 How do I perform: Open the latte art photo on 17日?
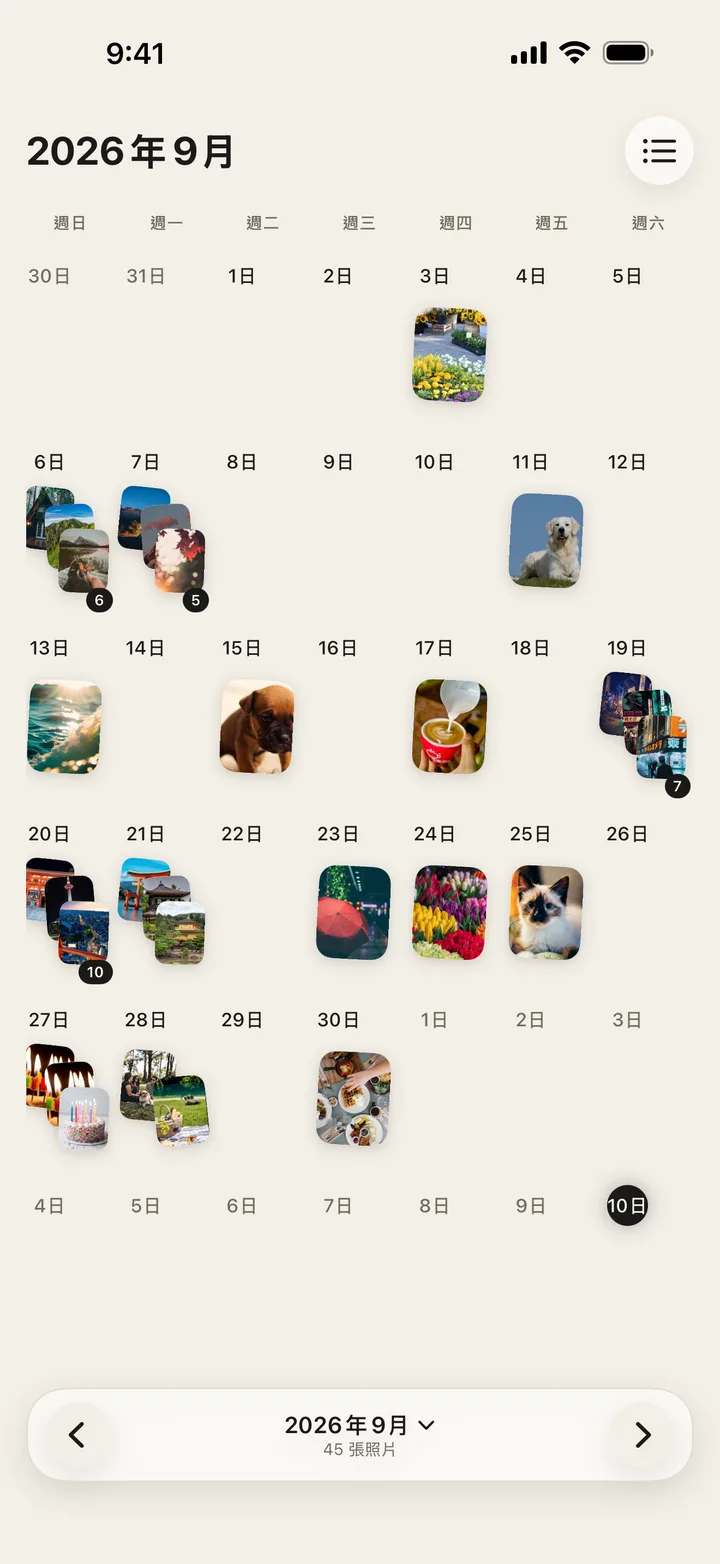click(450, 727)
